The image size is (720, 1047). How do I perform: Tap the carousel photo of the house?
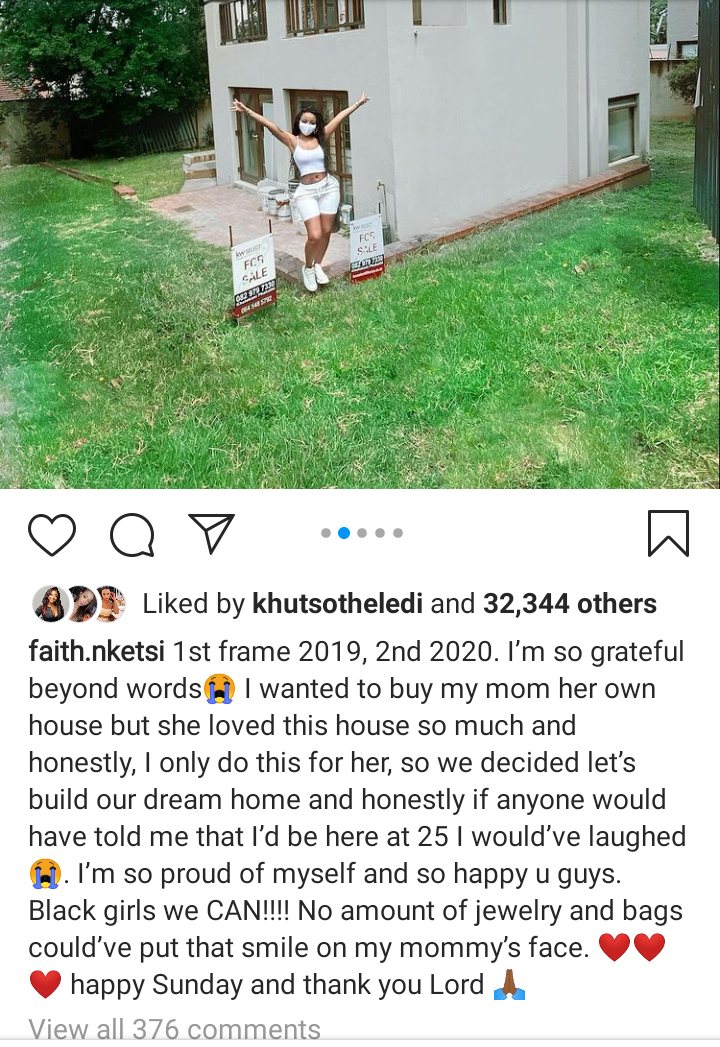pos(360,244)
